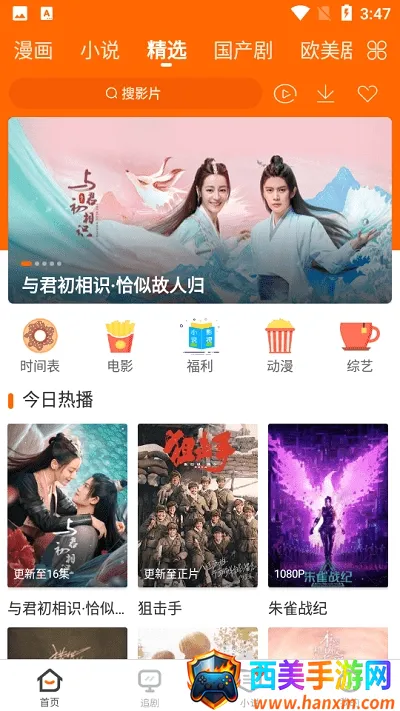This screenshot has width=400, height=711.
Task: Open the 与君初相识 card showing 更新至16集
Action: [68, 520]
